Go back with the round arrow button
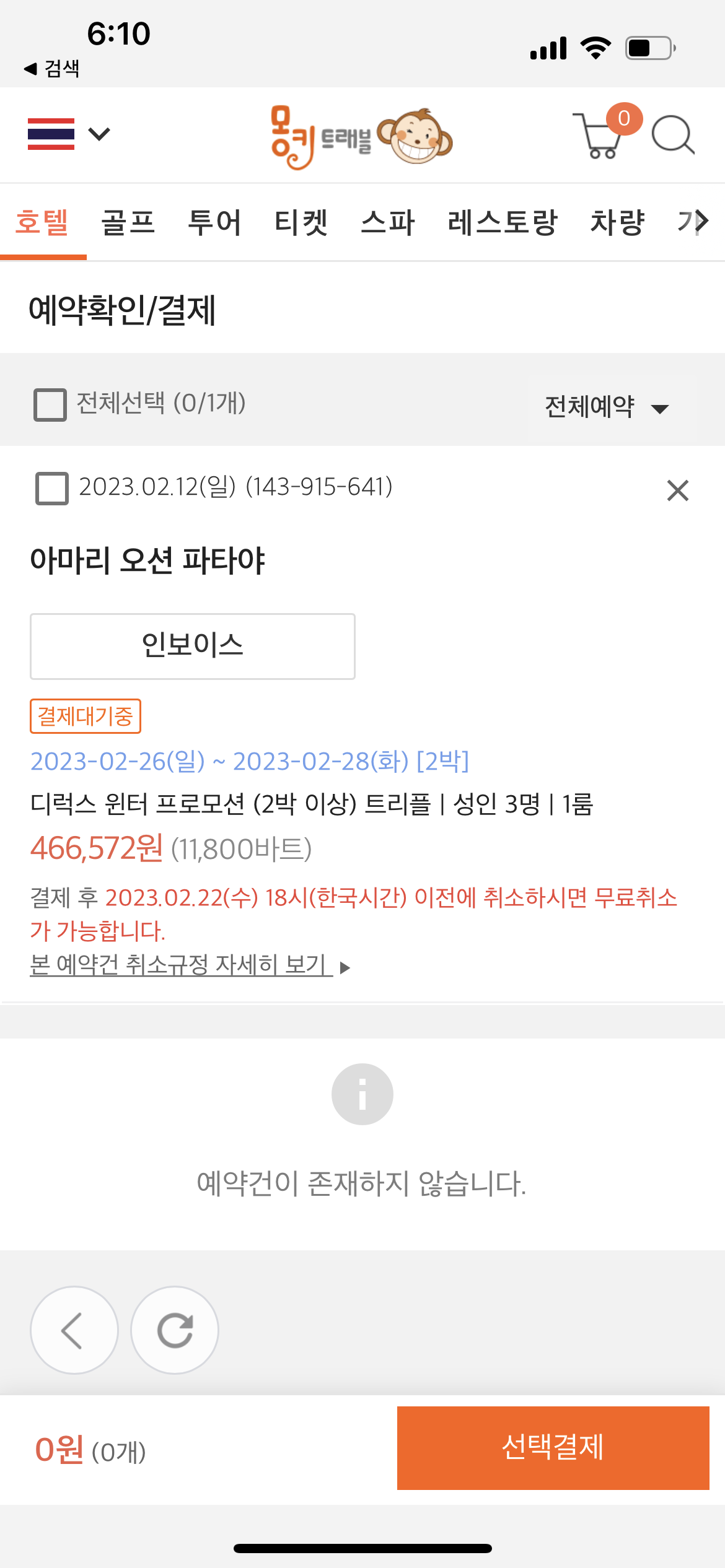The image size is (725, 1568). click(74, 1330)
